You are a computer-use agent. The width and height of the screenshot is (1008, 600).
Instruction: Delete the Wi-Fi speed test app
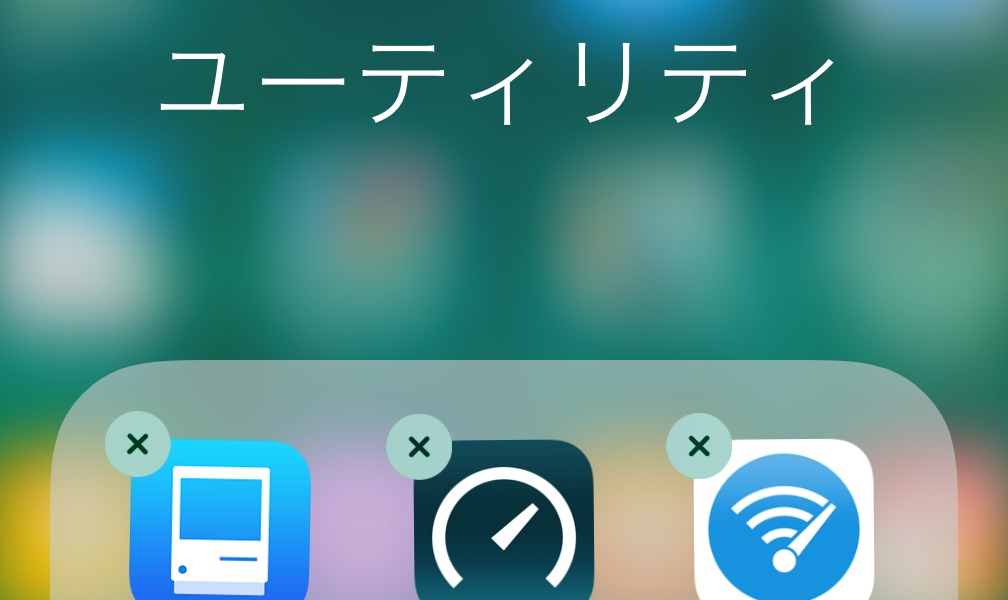click(x=699, y=445)
